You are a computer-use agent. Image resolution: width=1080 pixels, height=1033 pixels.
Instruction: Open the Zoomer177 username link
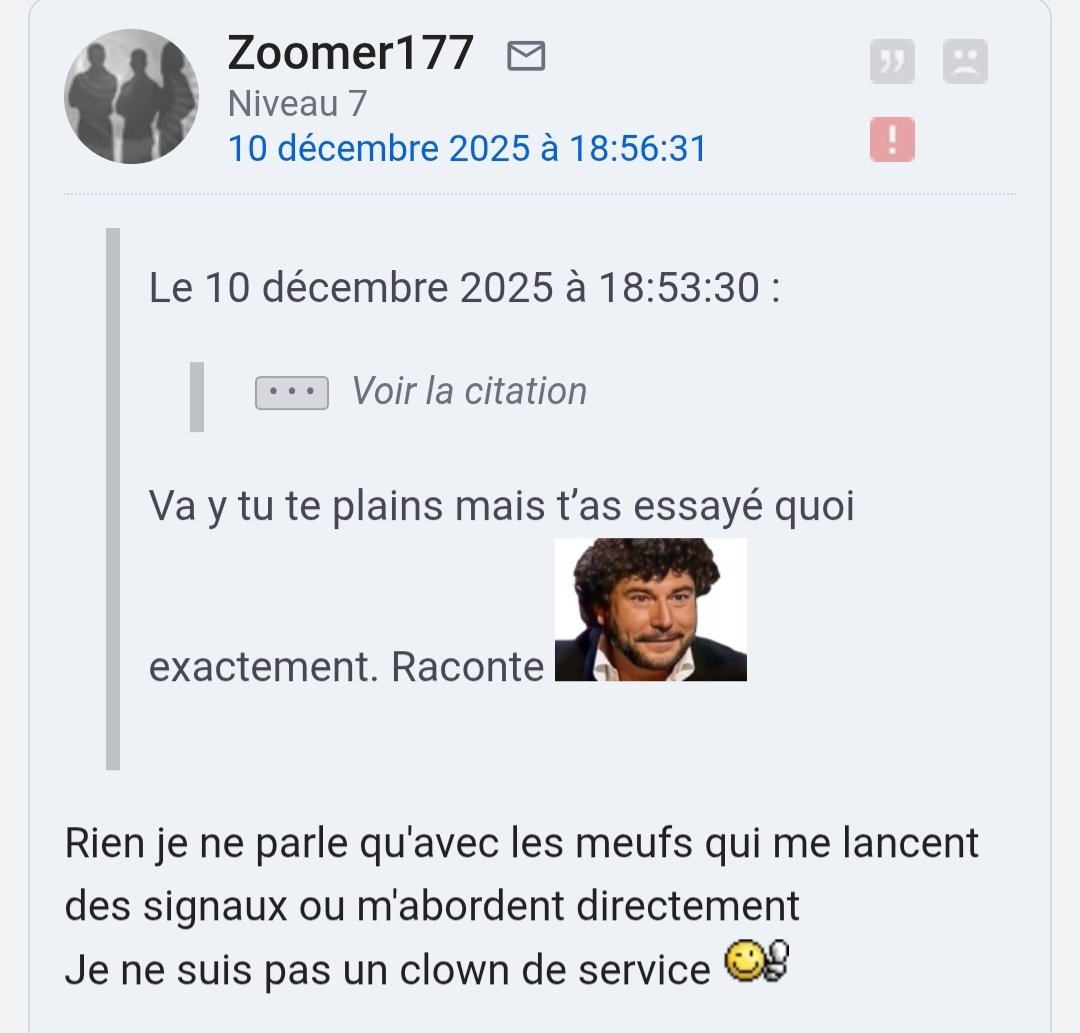[350, 53]
